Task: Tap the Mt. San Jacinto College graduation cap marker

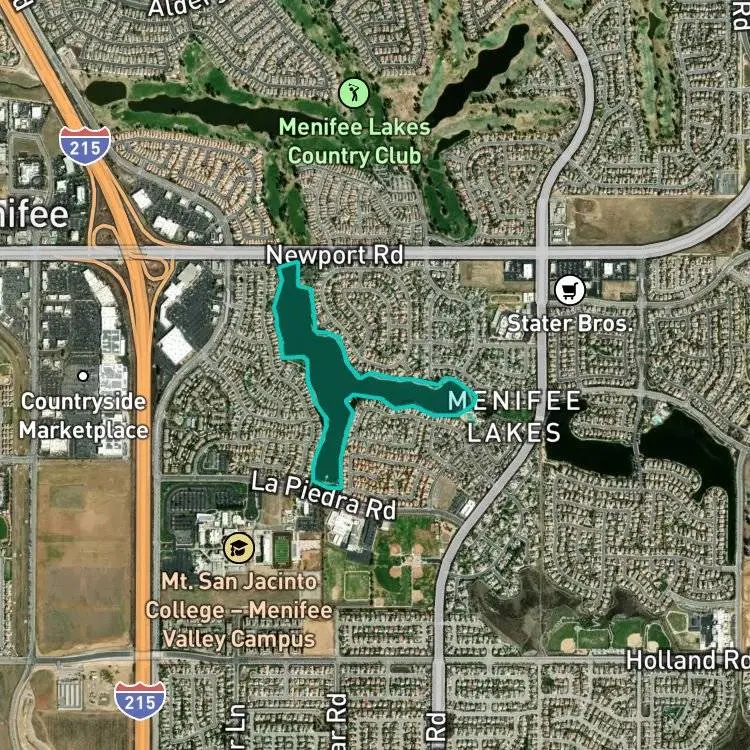Action: coord(239,548)
